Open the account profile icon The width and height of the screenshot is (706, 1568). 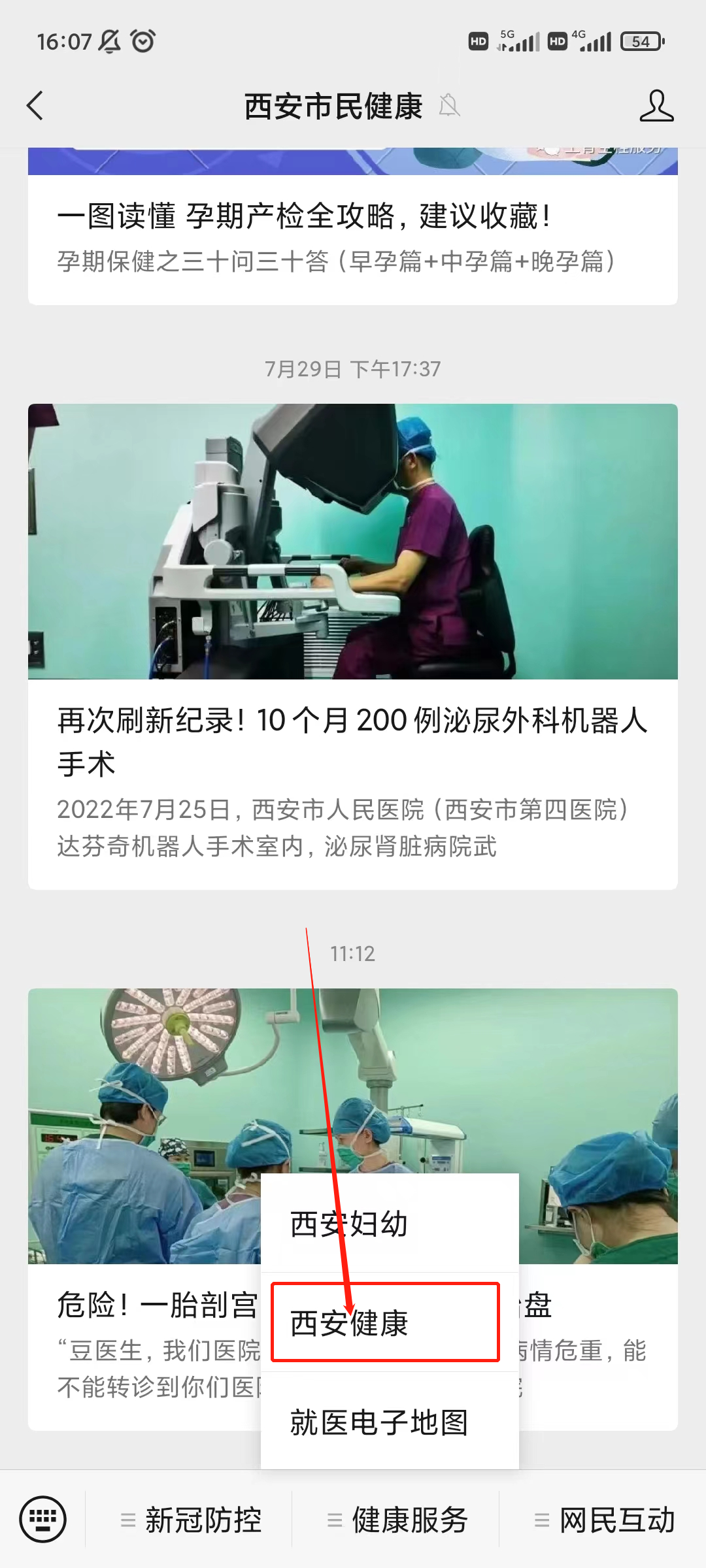pyautogui.click(x=656, y=106)
